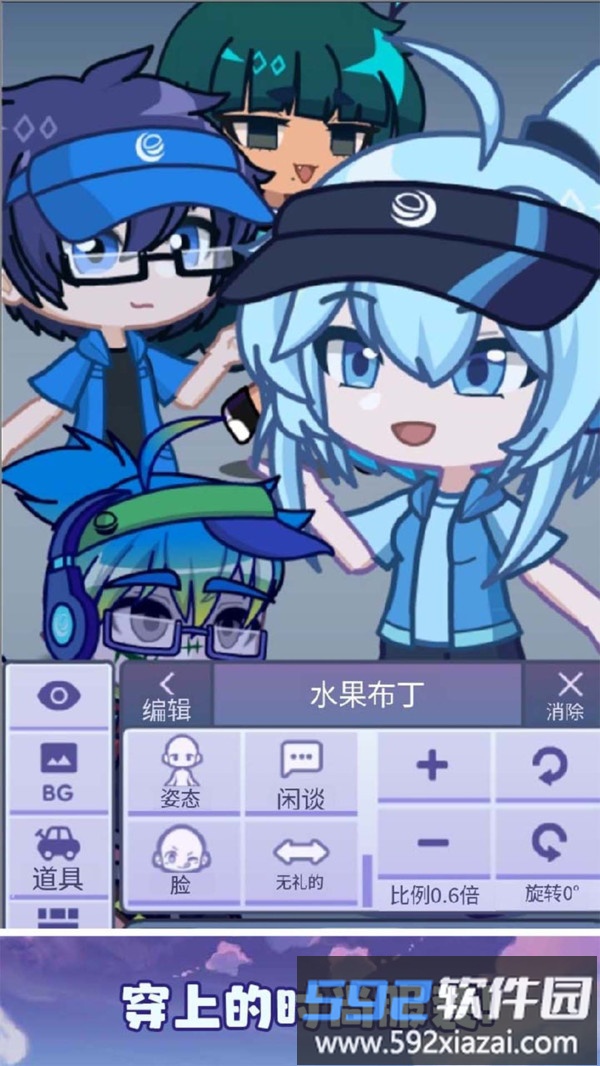This screenshot has height=1066, width=600.
Task: Tap 消除 to clear the character
Action: pos(569,696)
